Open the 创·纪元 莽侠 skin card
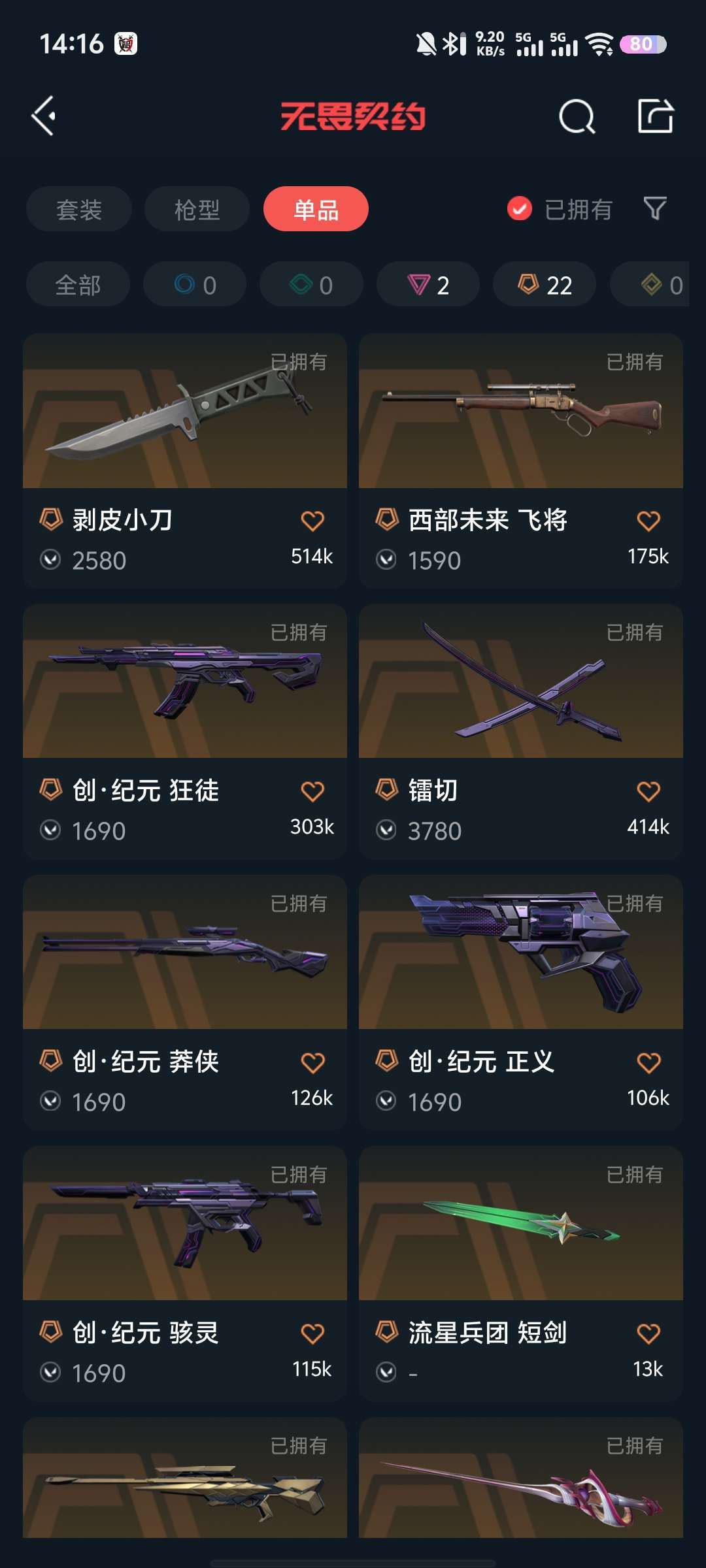This screenshot has height=1568, width=706. pos(185,1003)
